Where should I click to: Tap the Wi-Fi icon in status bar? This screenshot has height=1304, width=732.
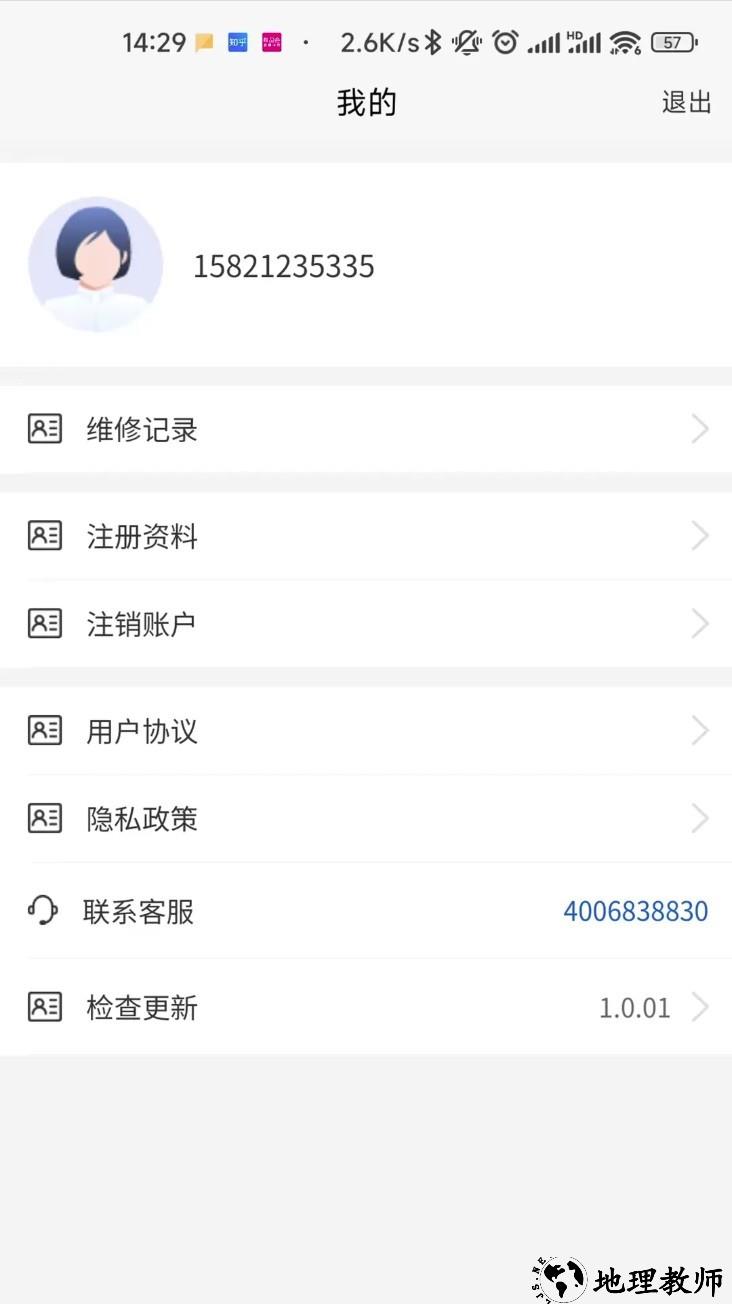point(628,42)
